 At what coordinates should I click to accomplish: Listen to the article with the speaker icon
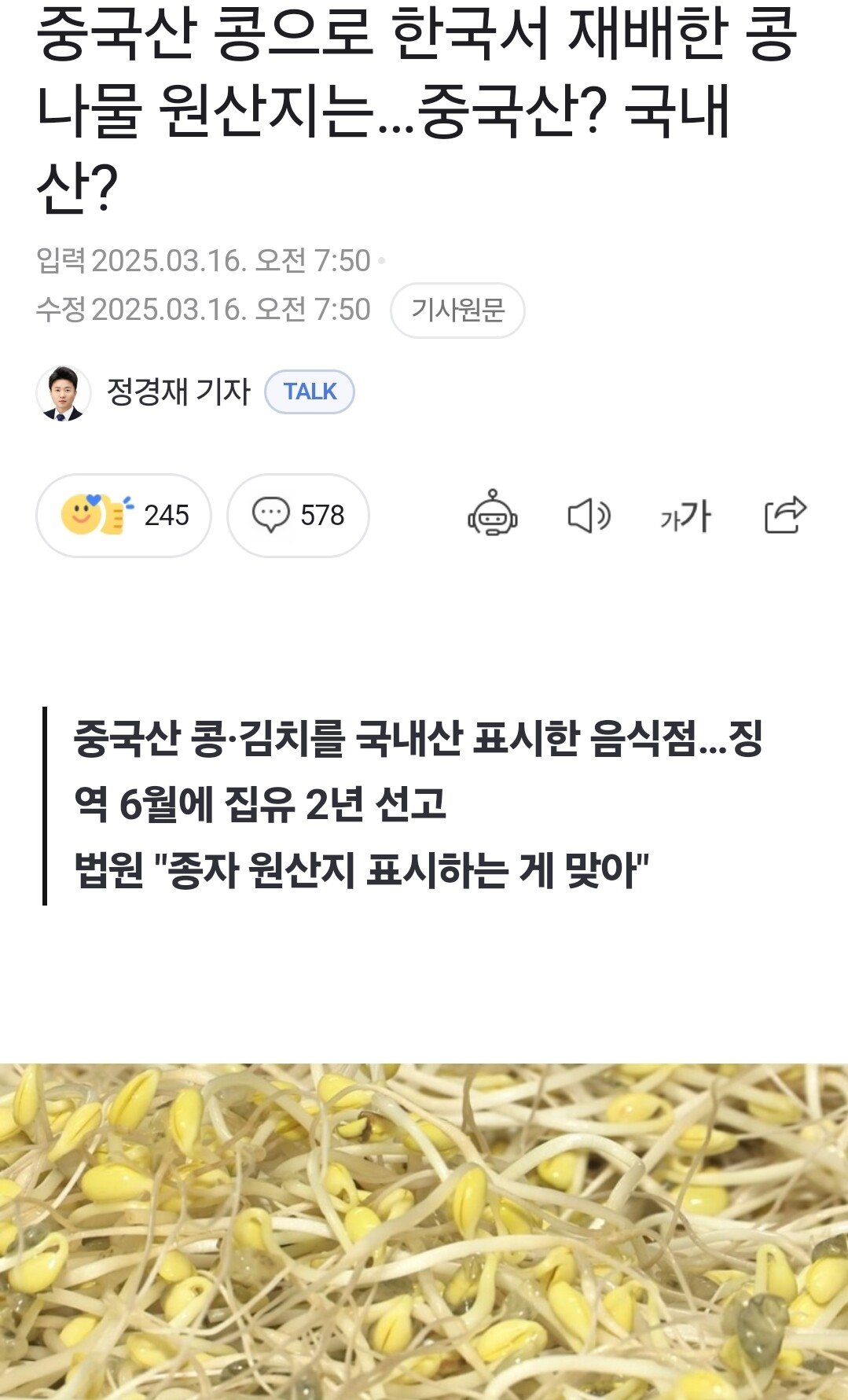click(x=589, y=516)
